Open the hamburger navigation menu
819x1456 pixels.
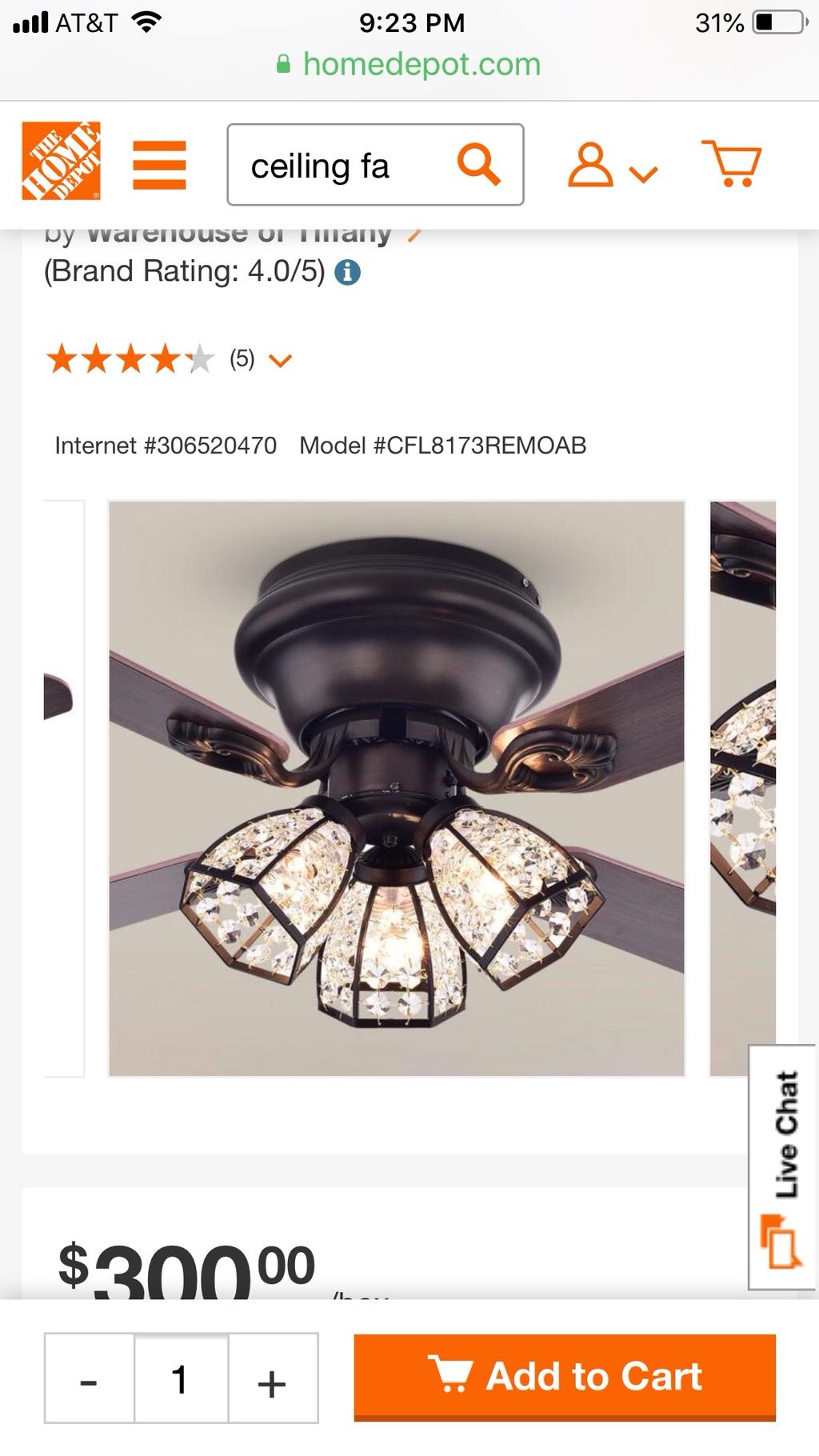[159, 165]
